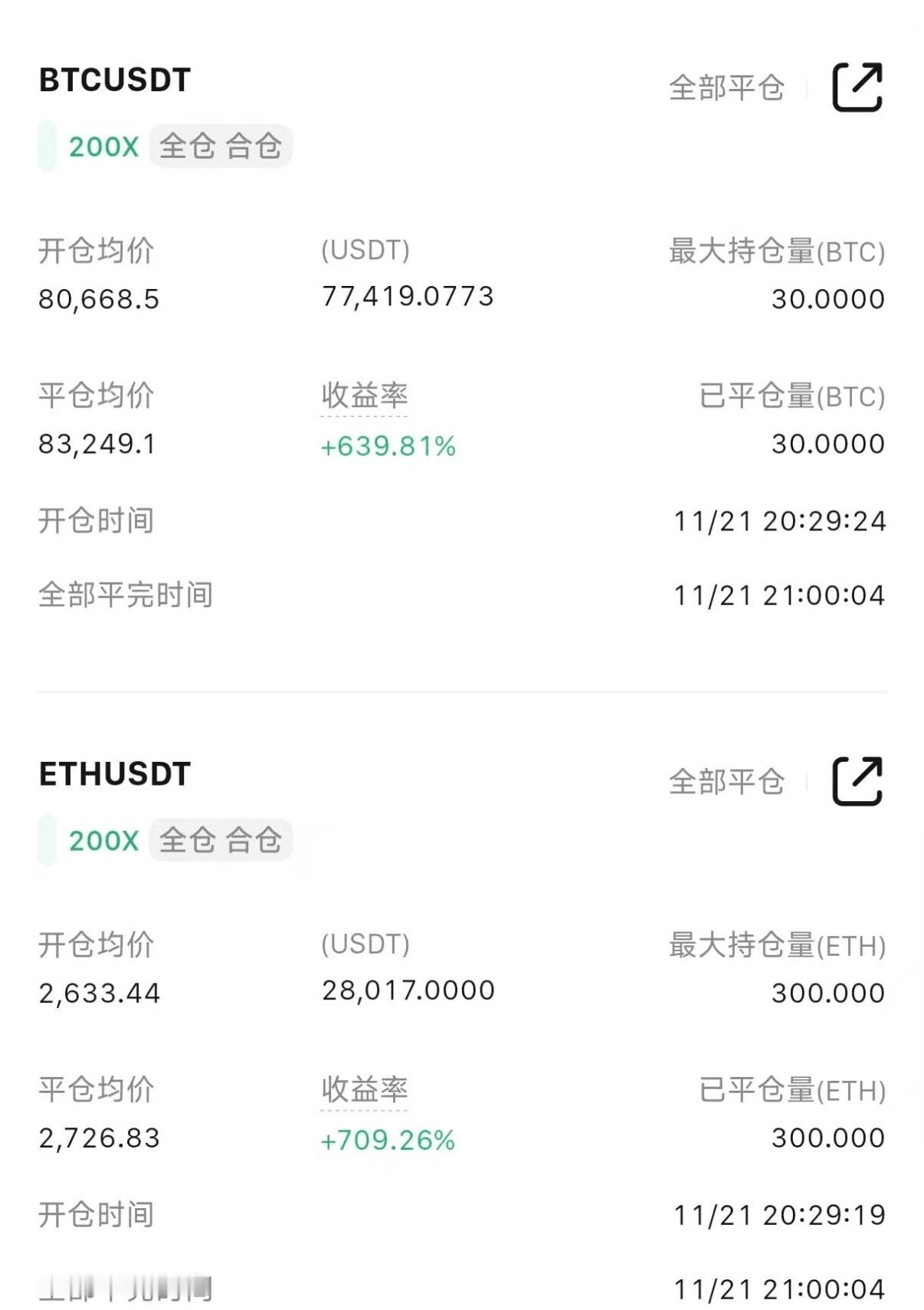This screenshot has width=924, height=1310.
Task: Share the BTCUSDT closed position
Action: click(857, 87)
